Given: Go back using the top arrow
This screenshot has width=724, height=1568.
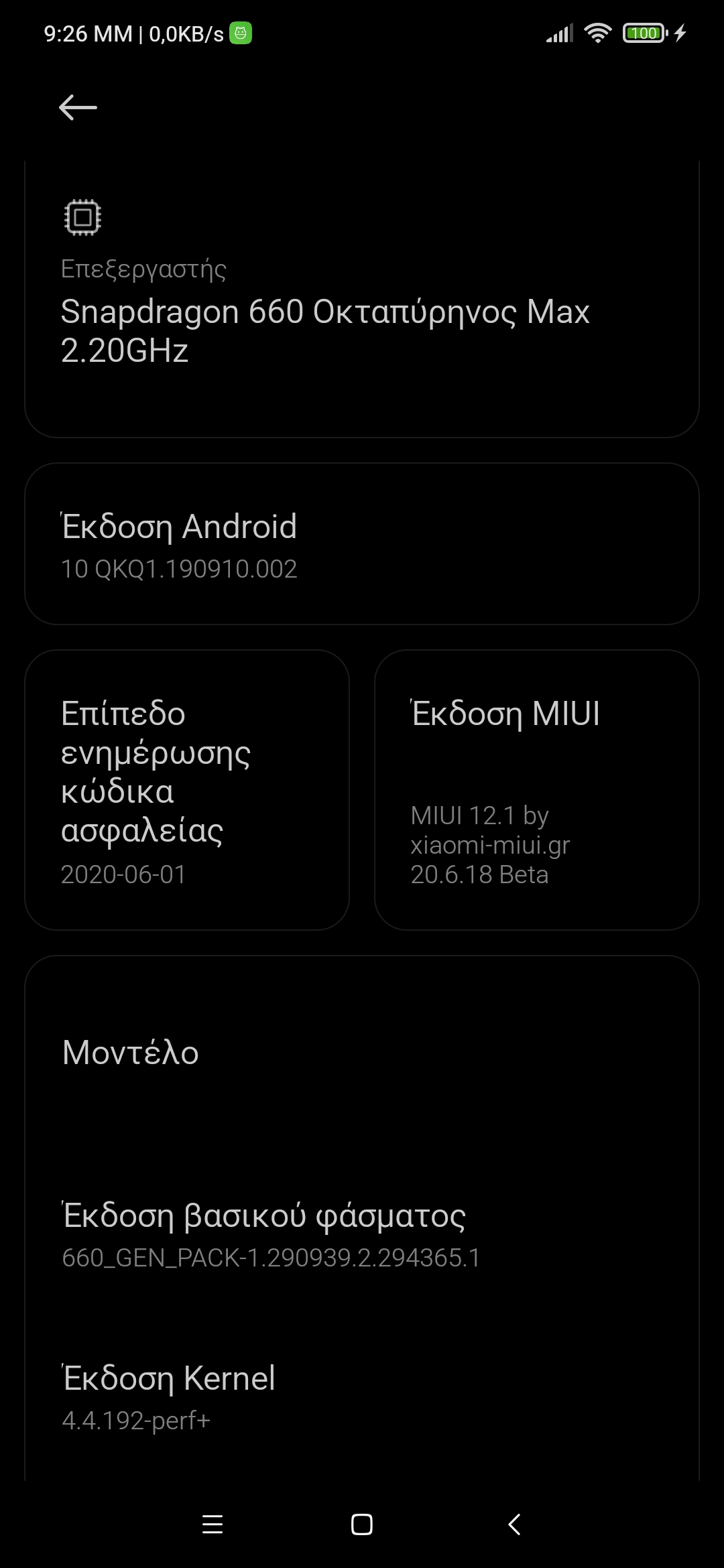Looking at the screenshot, I should pyautogui.click(x=78, y=107).
